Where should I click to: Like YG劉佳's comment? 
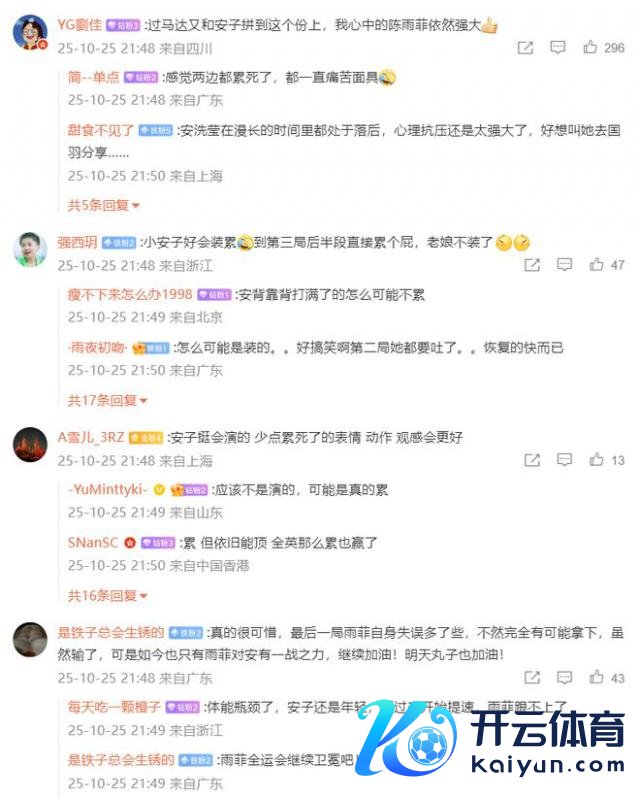tap(590, 47)
